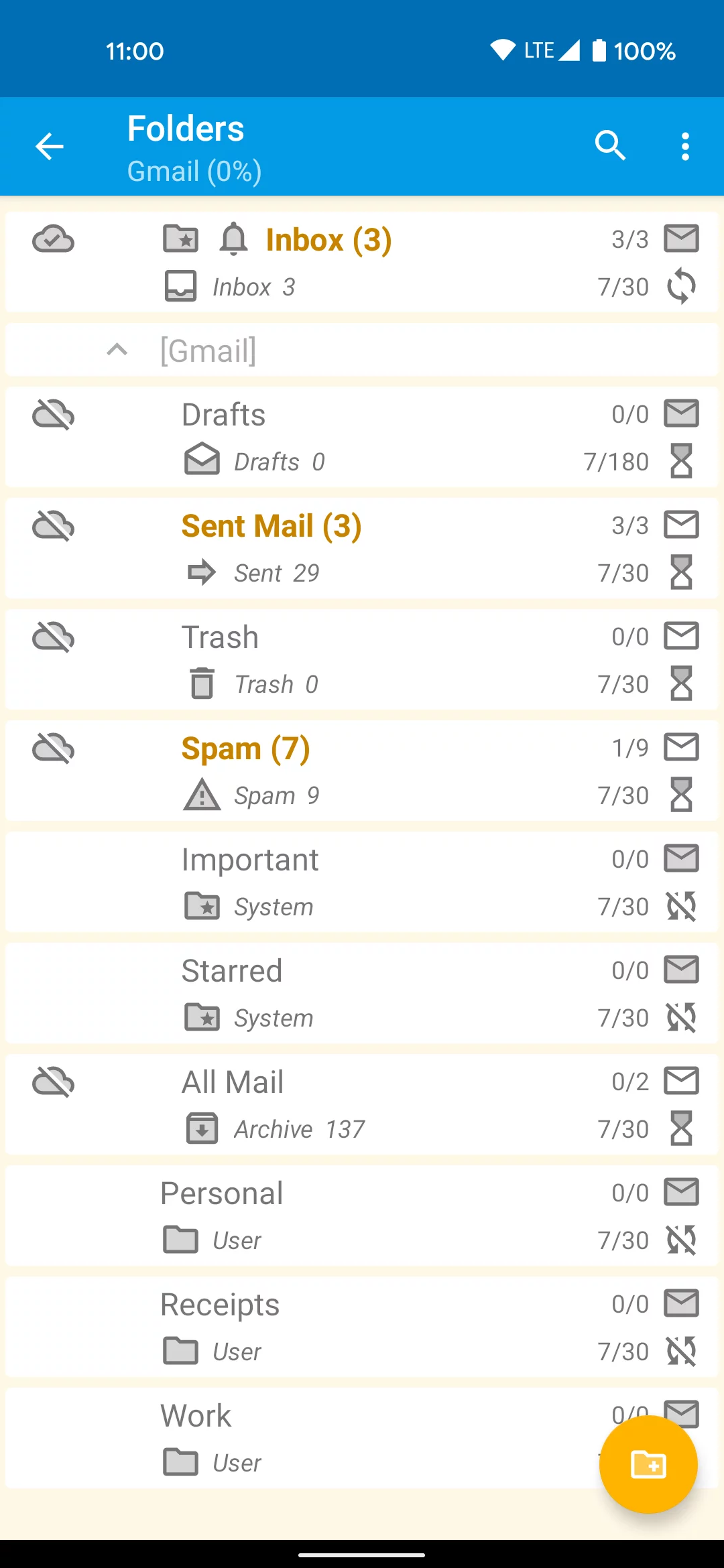Tap the refresh sync icon on Inbox row
724x1568 pixels.
tap(681, 286)
